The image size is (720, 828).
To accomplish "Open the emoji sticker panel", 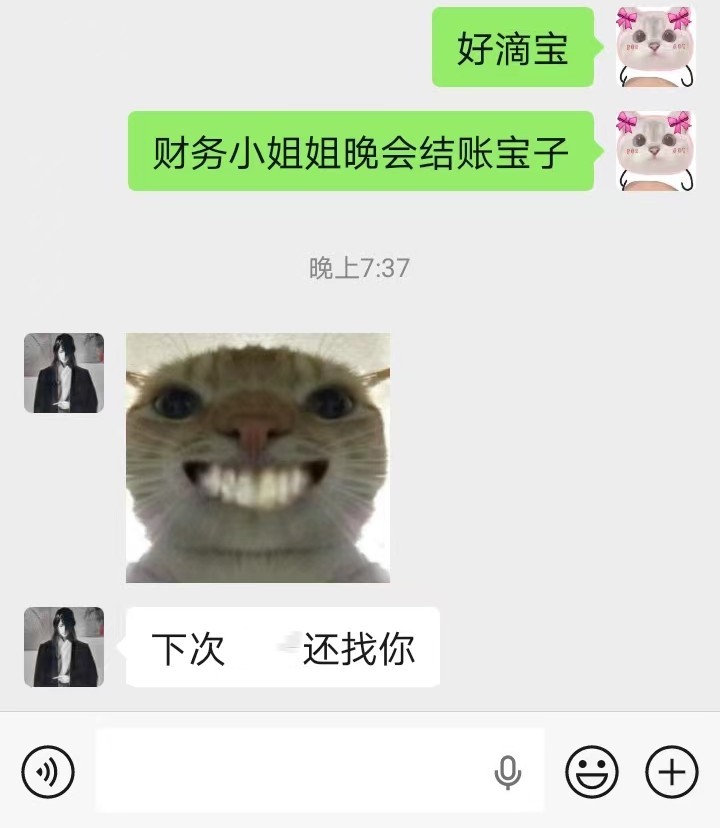I will [x=592, y=772].
